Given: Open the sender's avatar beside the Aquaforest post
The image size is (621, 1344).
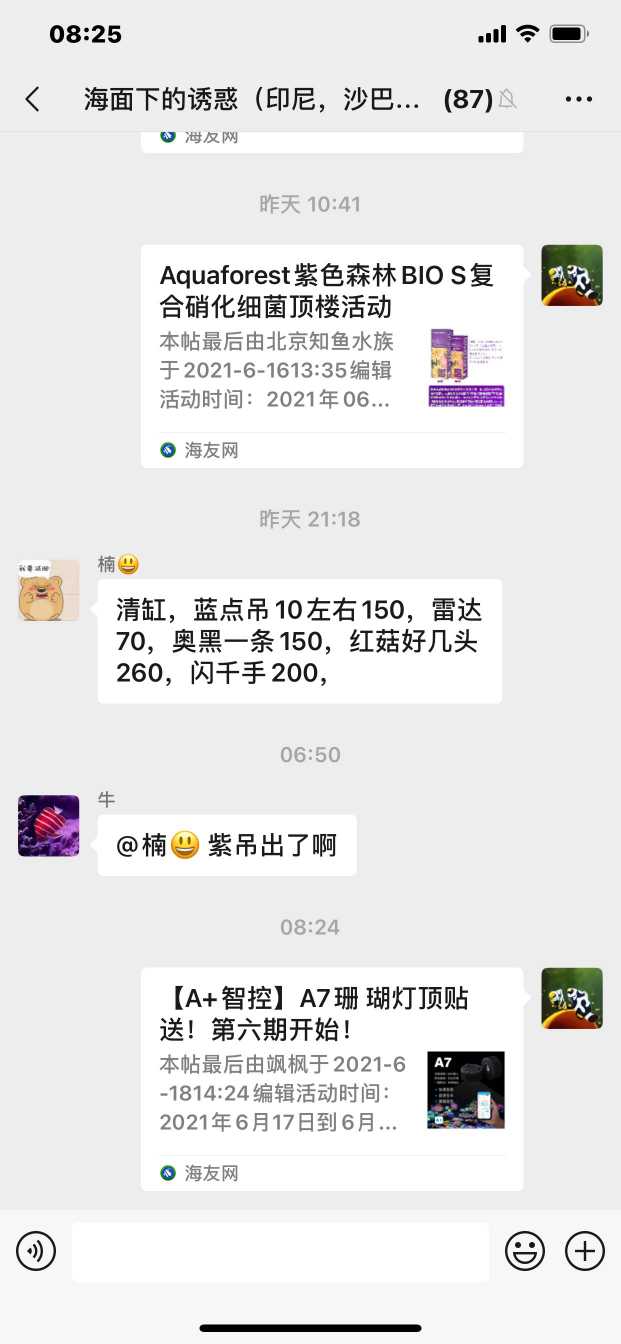Looking at the screenshot, I should click(x=572, y=275).
